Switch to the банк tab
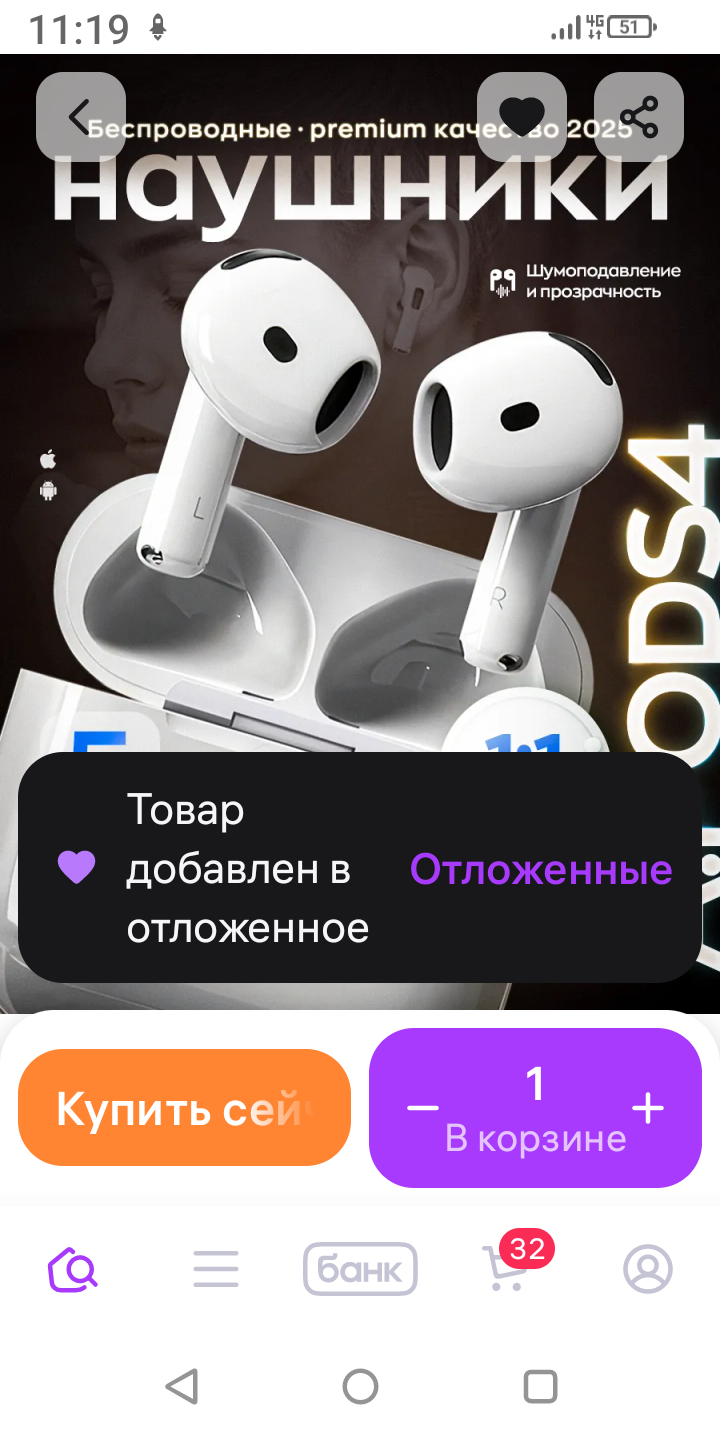This screenshot has width=720, height=1440. [360, 1269]
